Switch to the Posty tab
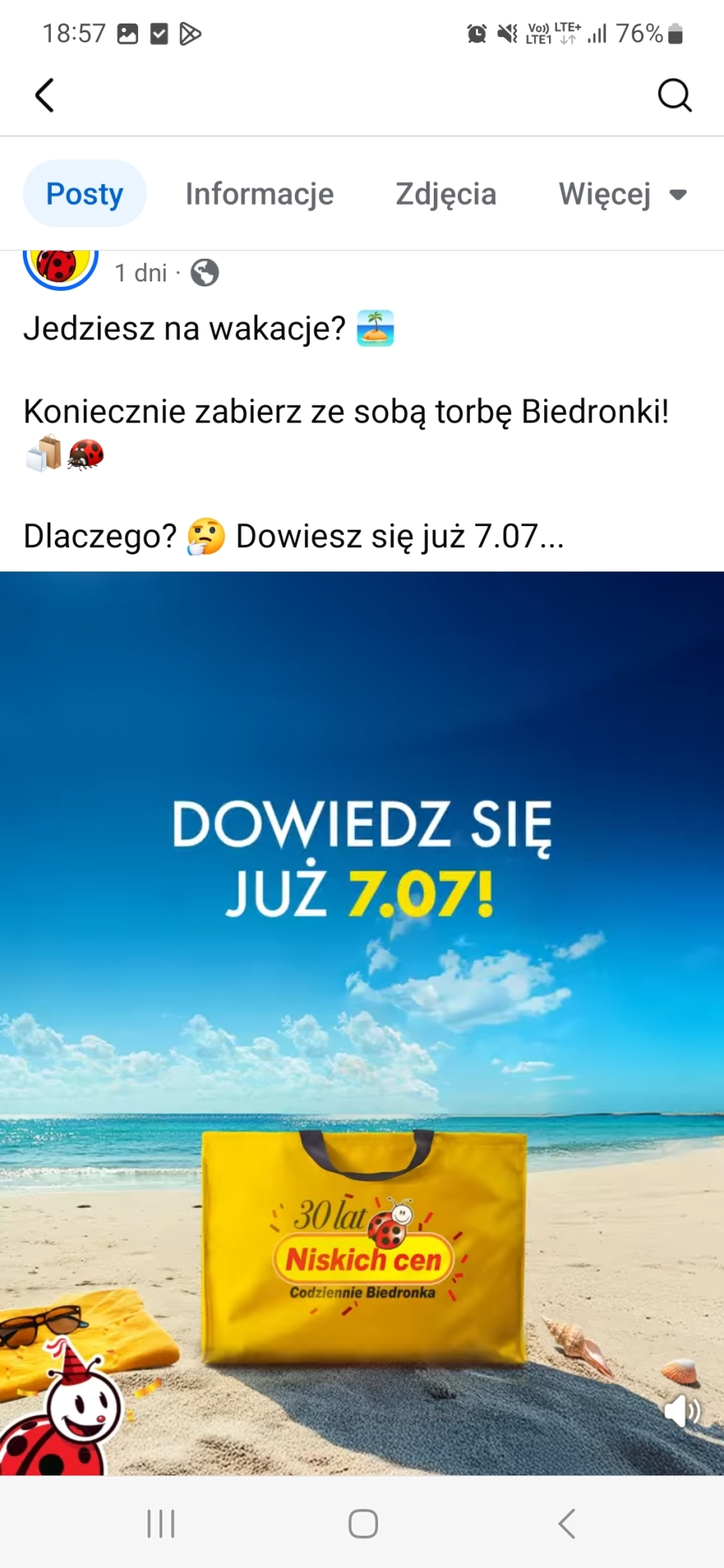The height and width of the screenshot is (1568, 724). [x=85, y=194]
